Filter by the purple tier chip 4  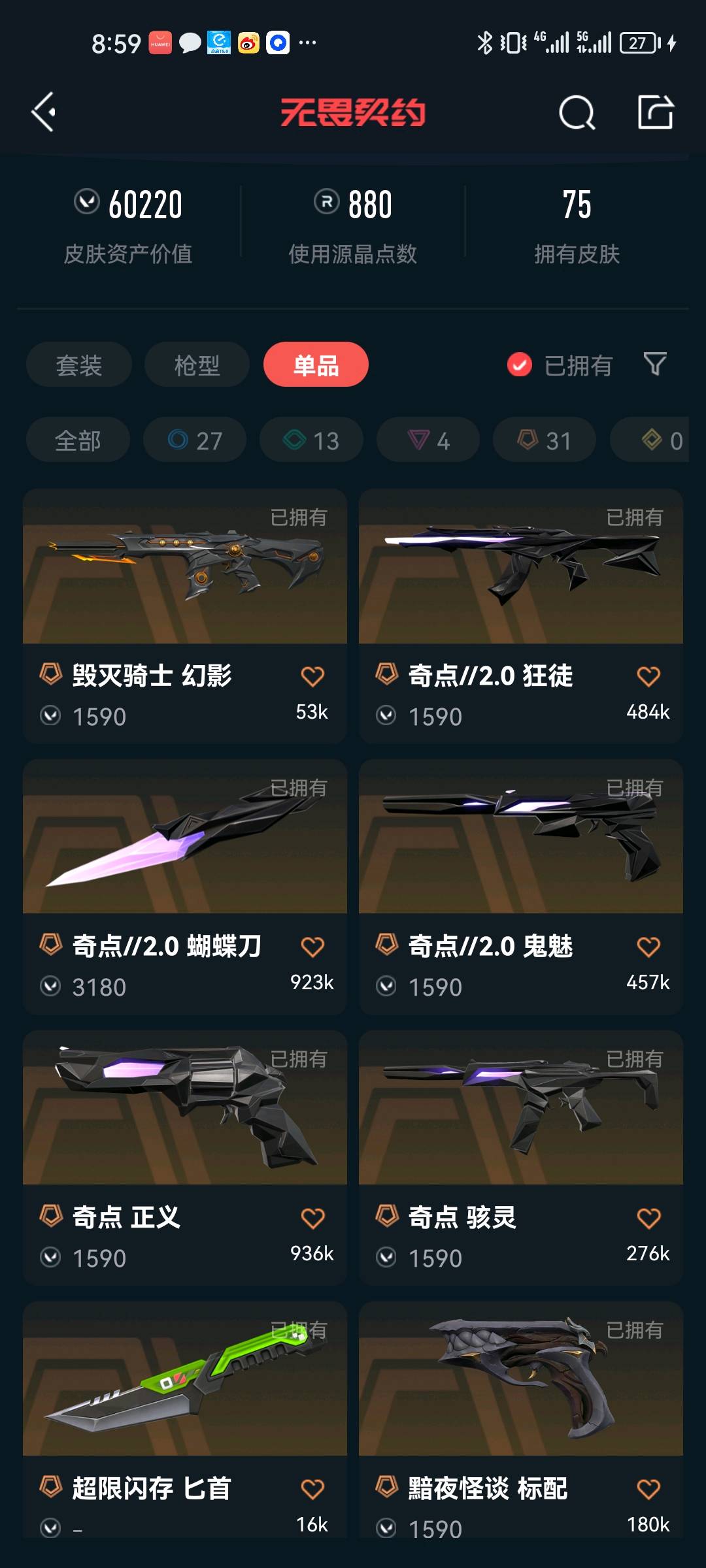428,440
